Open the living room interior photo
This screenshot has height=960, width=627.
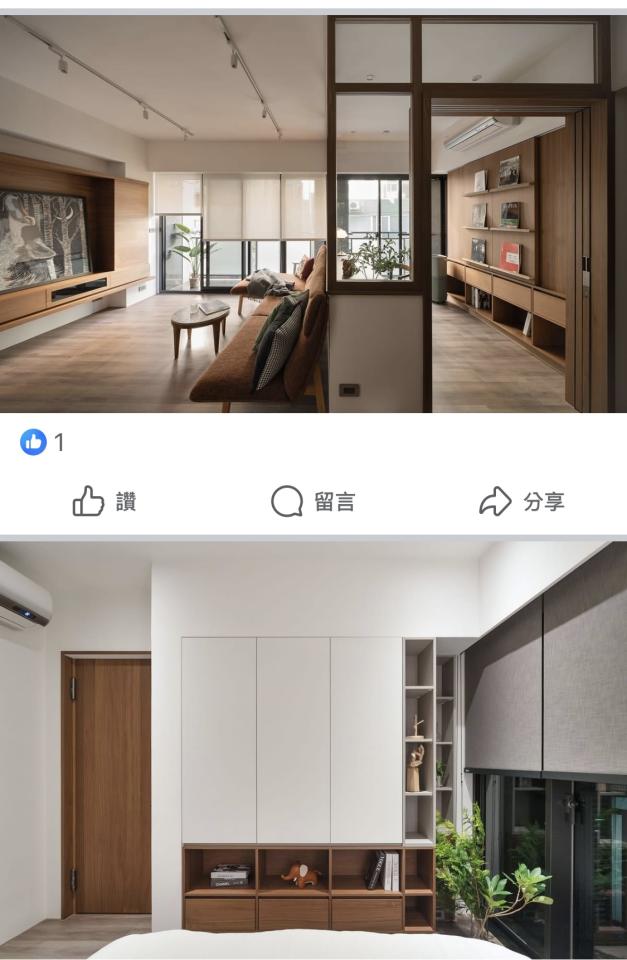(313, 213)
